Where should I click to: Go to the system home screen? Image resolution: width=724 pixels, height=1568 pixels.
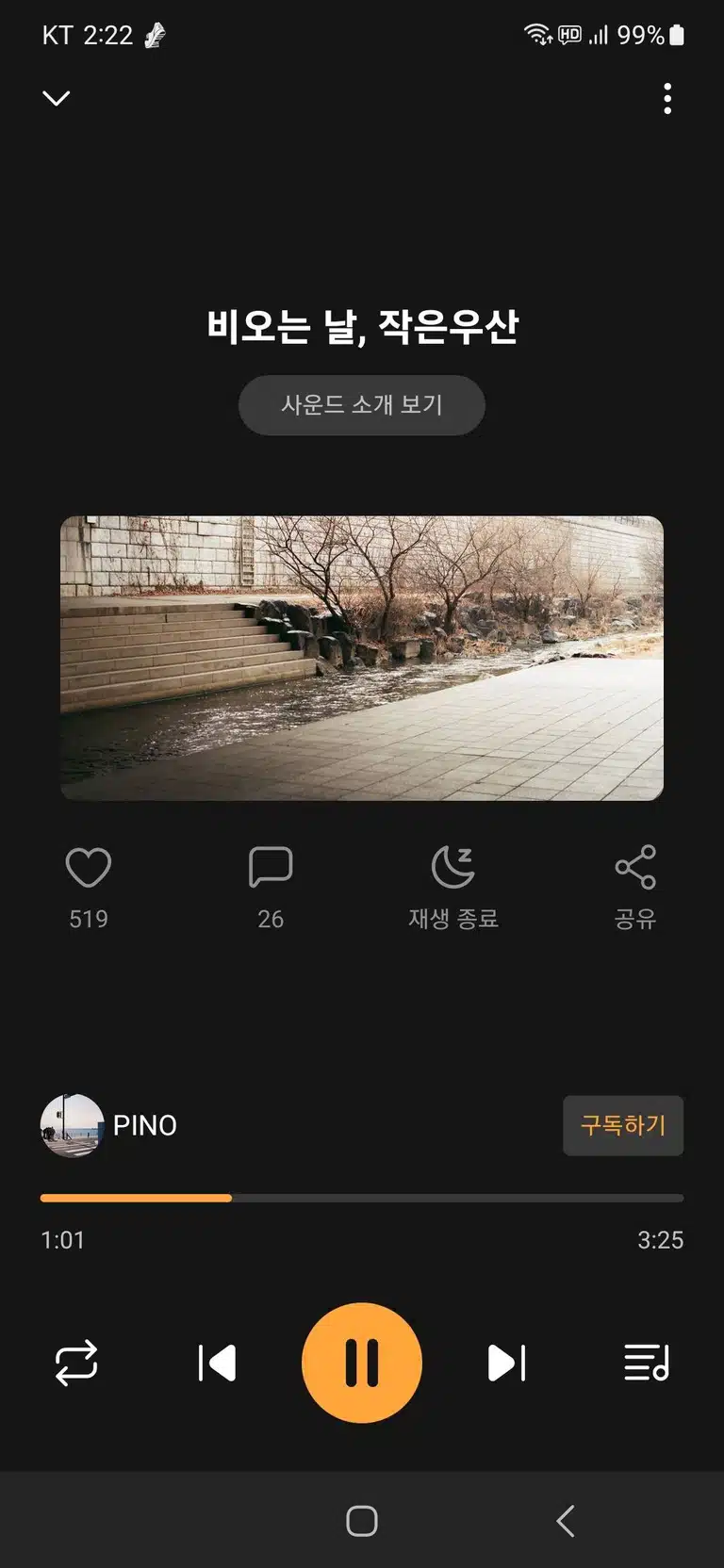[x=362, y=1521]
